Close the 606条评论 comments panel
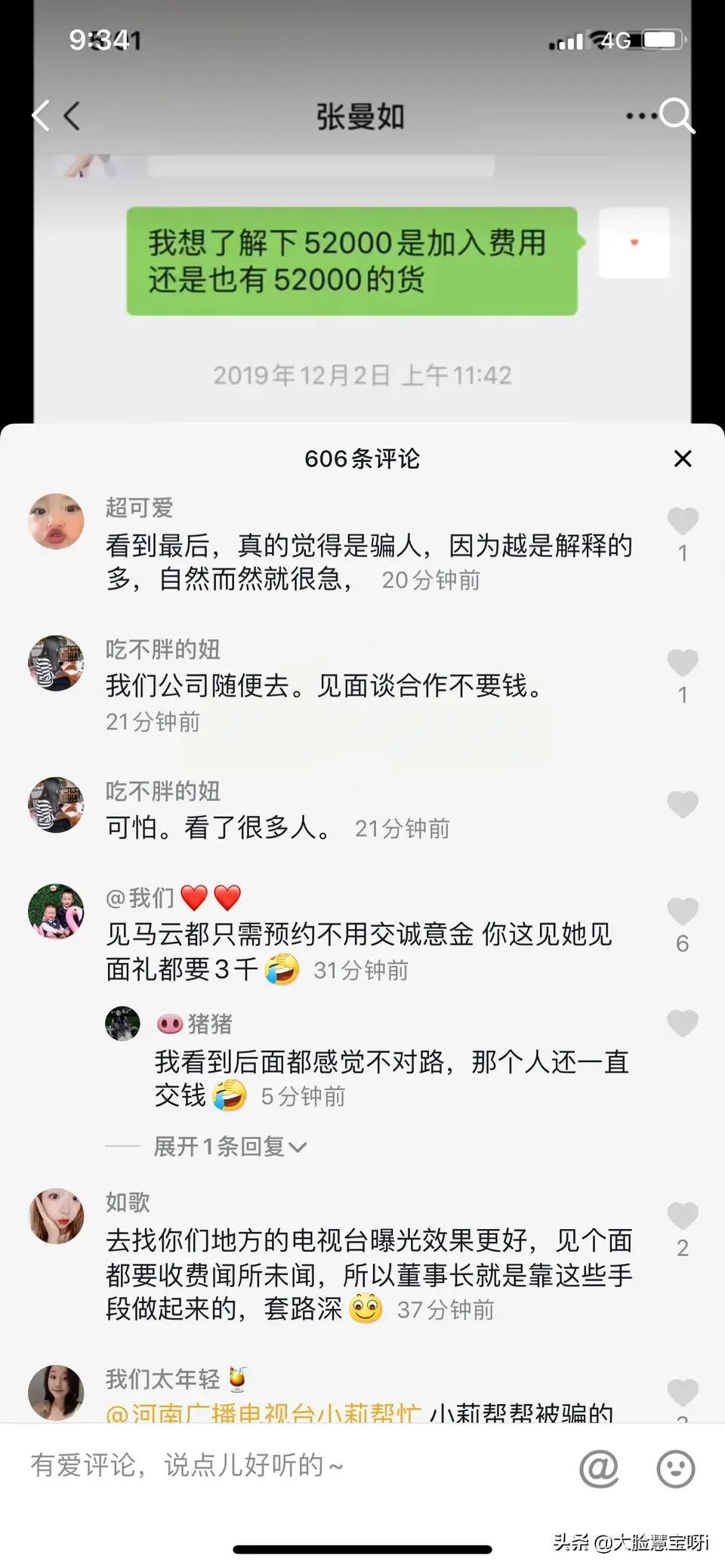The image size is (725, 1568). [x=683, y=458]
